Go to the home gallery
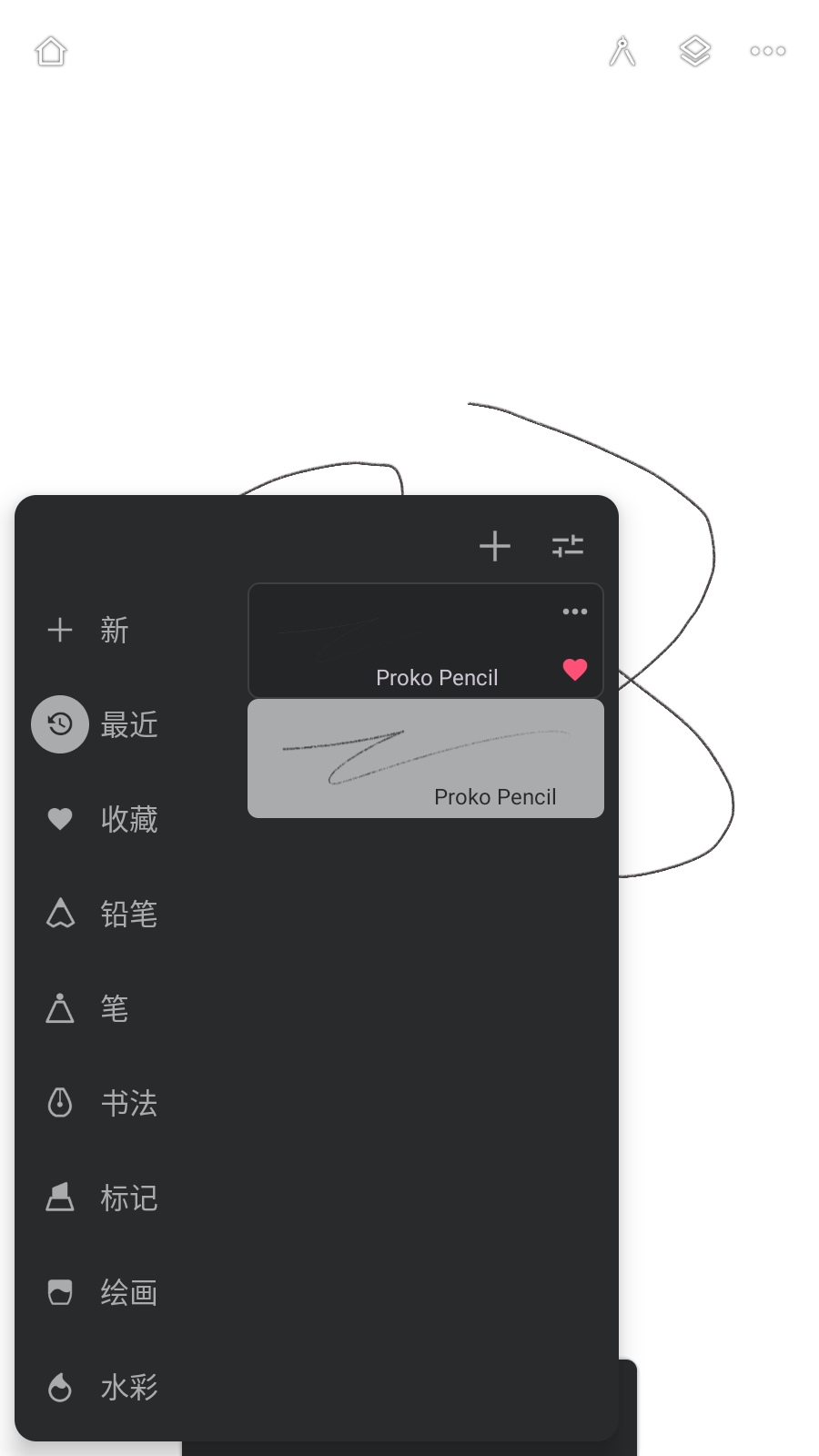This screenshot has width=819, height=1456. (51, 51)
